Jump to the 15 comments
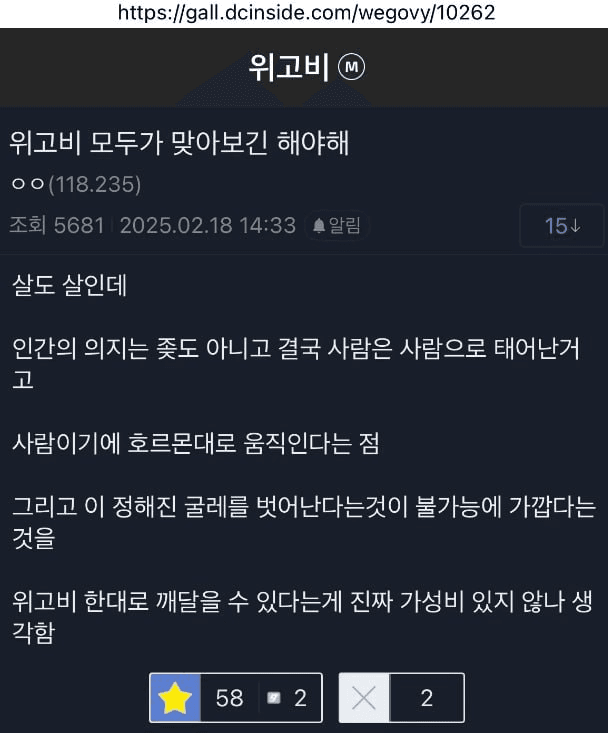 tap(561, 226)
